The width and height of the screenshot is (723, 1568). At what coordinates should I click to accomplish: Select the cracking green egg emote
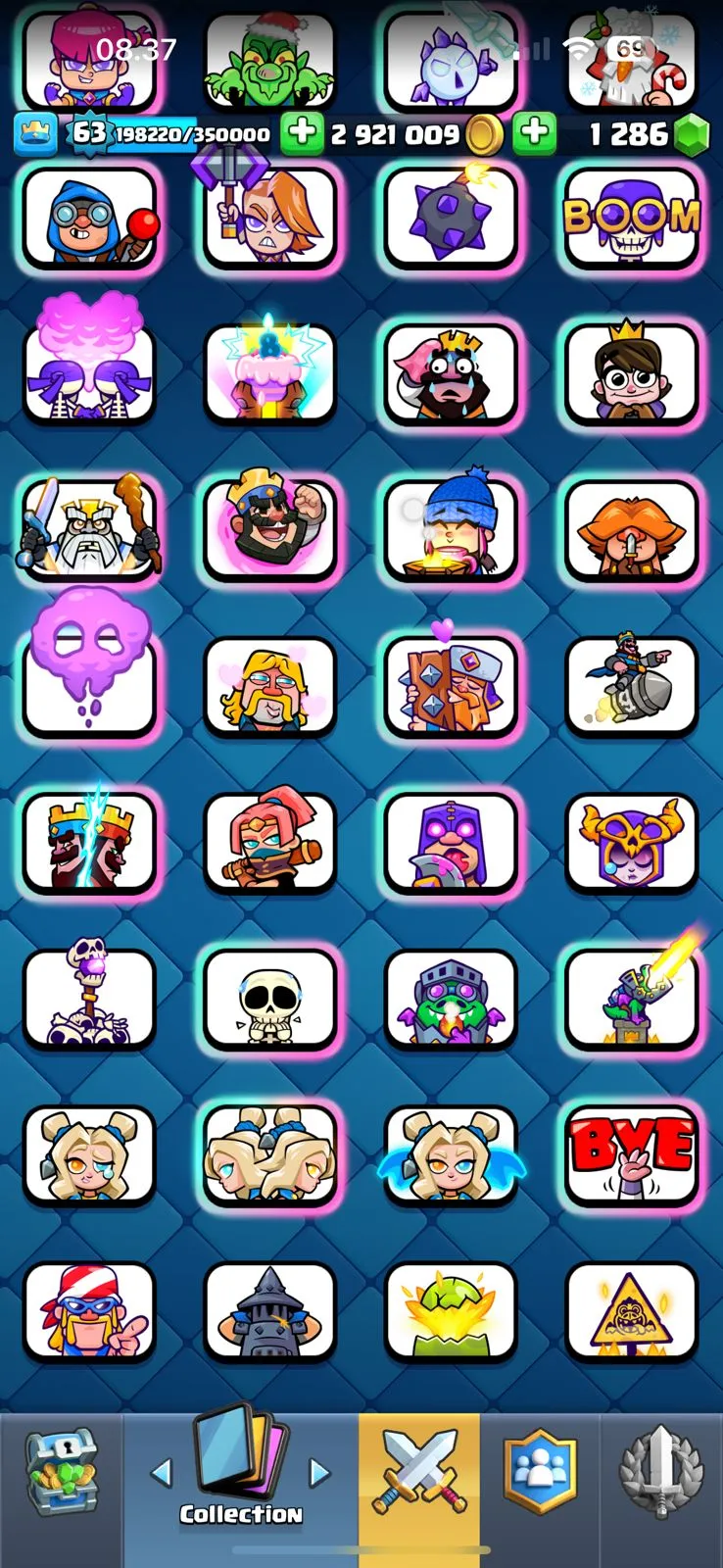[451, 1311]
